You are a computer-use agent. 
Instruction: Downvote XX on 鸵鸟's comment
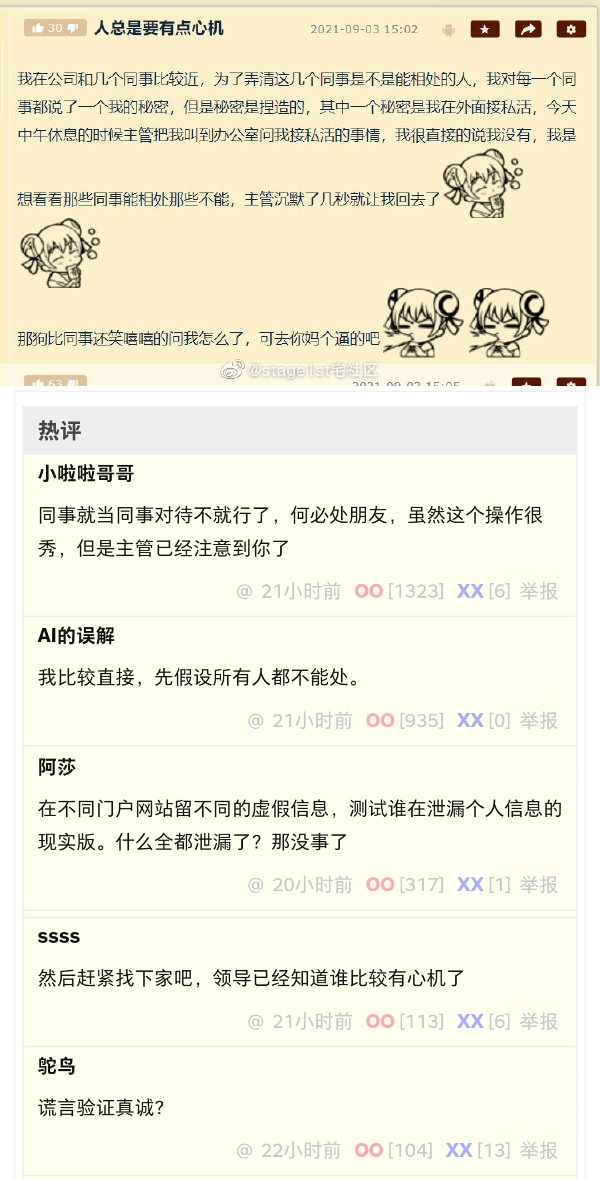coord(459,1150)
